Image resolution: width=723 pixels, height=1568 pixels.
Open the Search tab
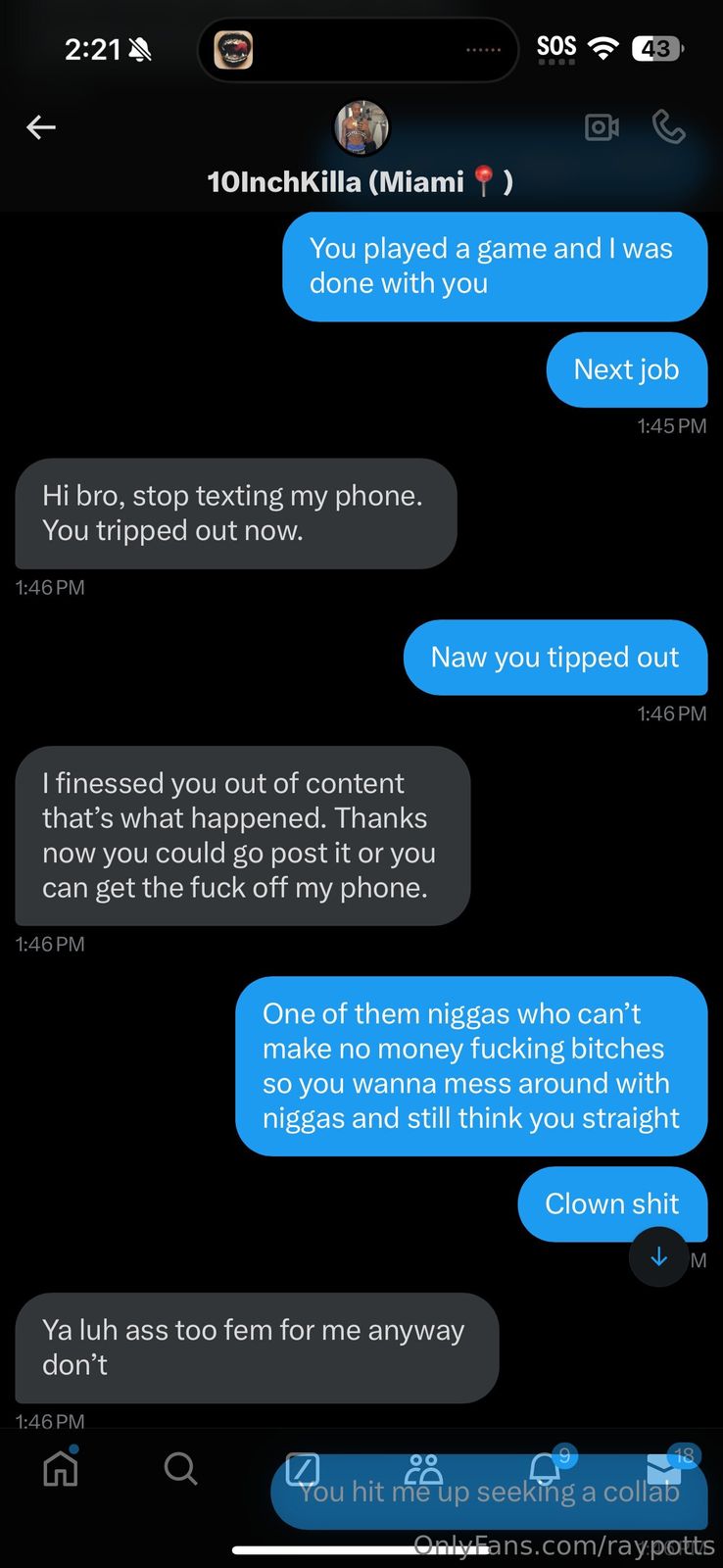(181, 1468)
